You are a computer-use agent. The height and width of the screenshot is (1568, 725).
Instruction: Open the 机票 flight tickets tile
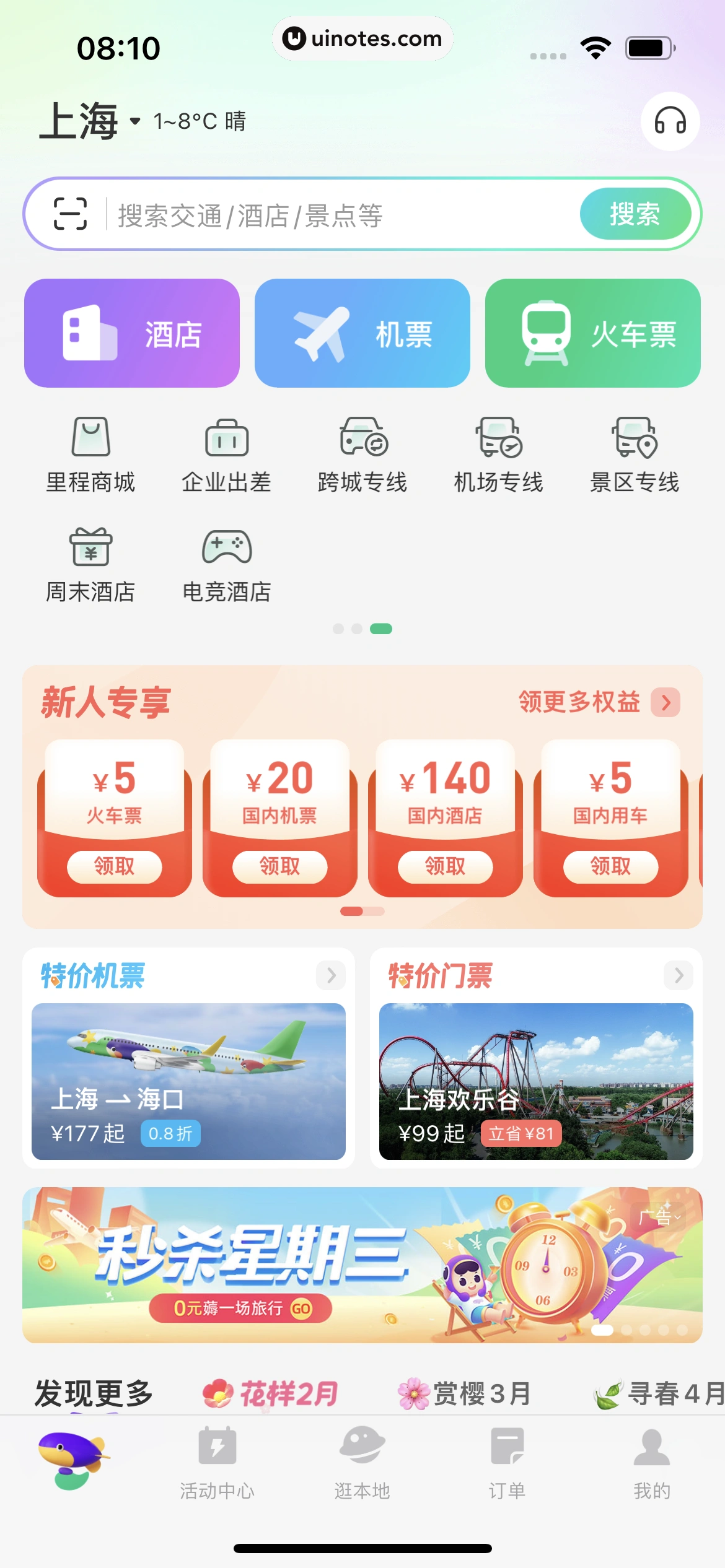(x=362, y=333)
